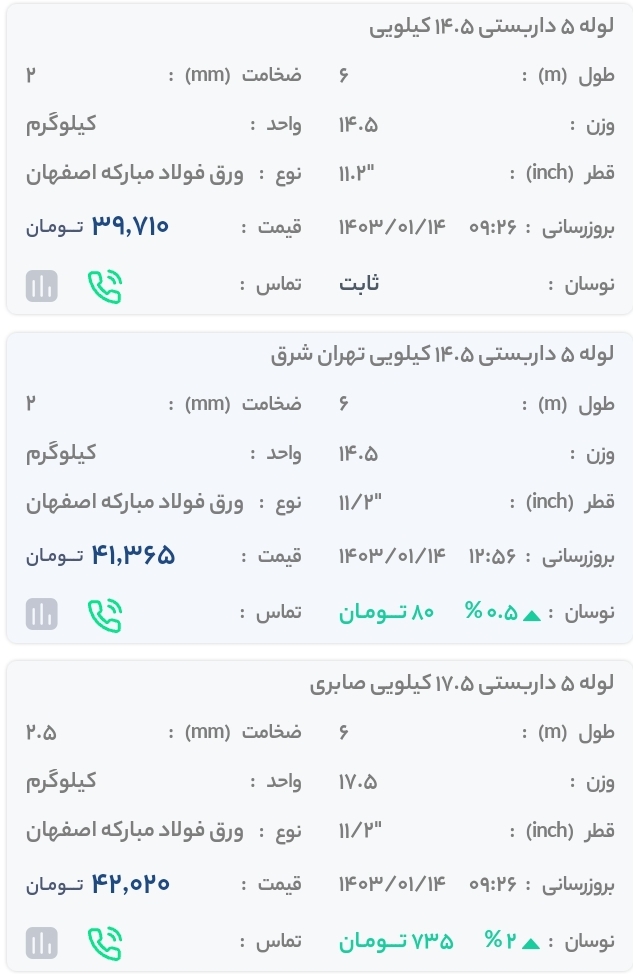Image resolution: width=633 pixels, height=974 pixels.
Task: Call the seller of the صابری 17.5 kg pipe
Action: [x=105, y=943]
